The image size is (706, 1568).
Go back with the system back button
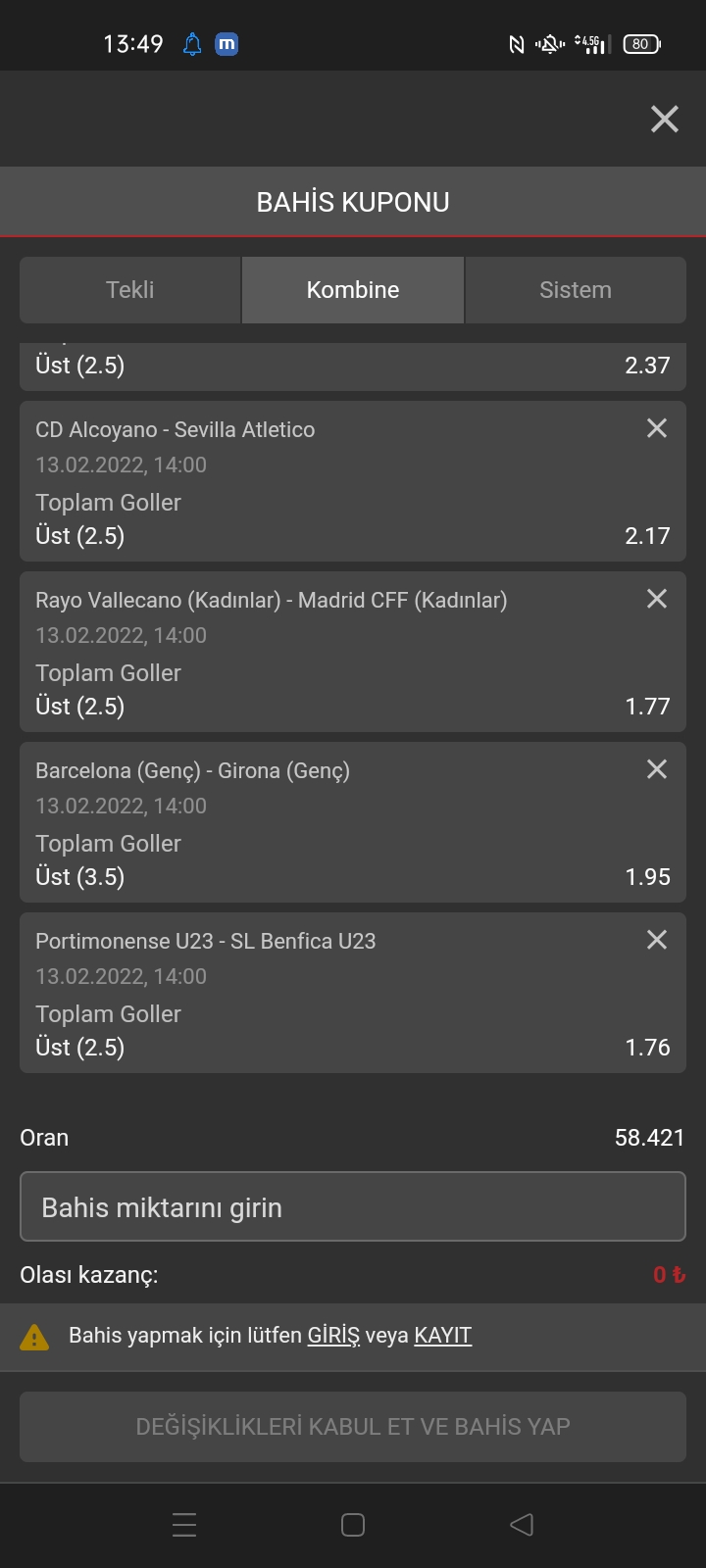click(522, 1525)
